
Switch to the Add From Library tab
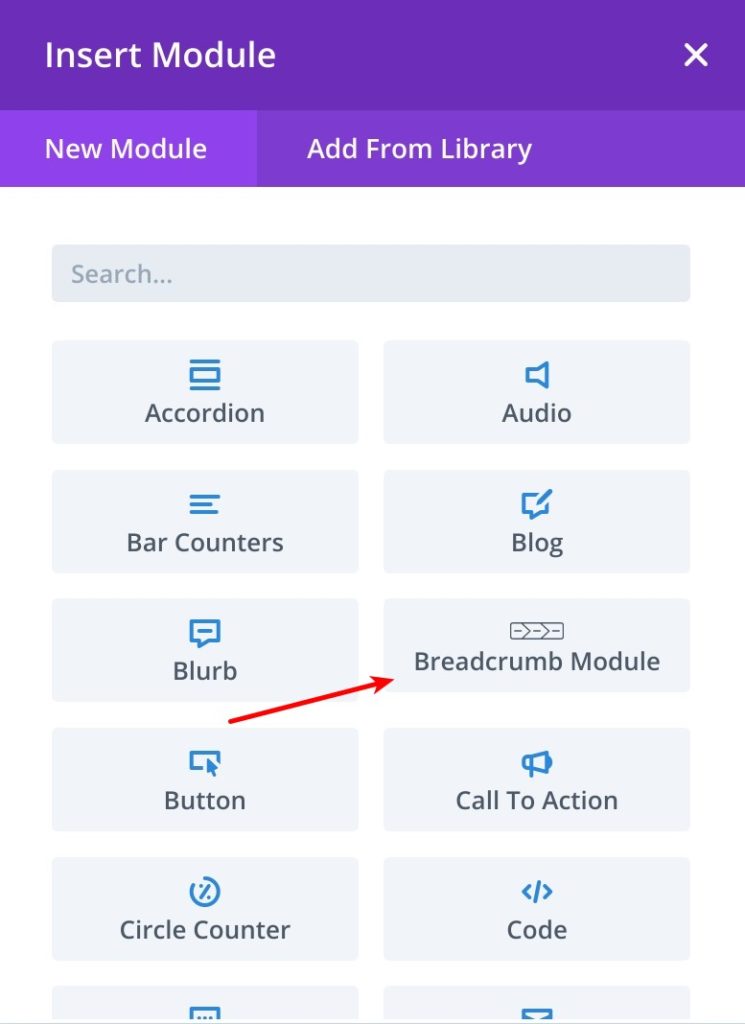419,148
